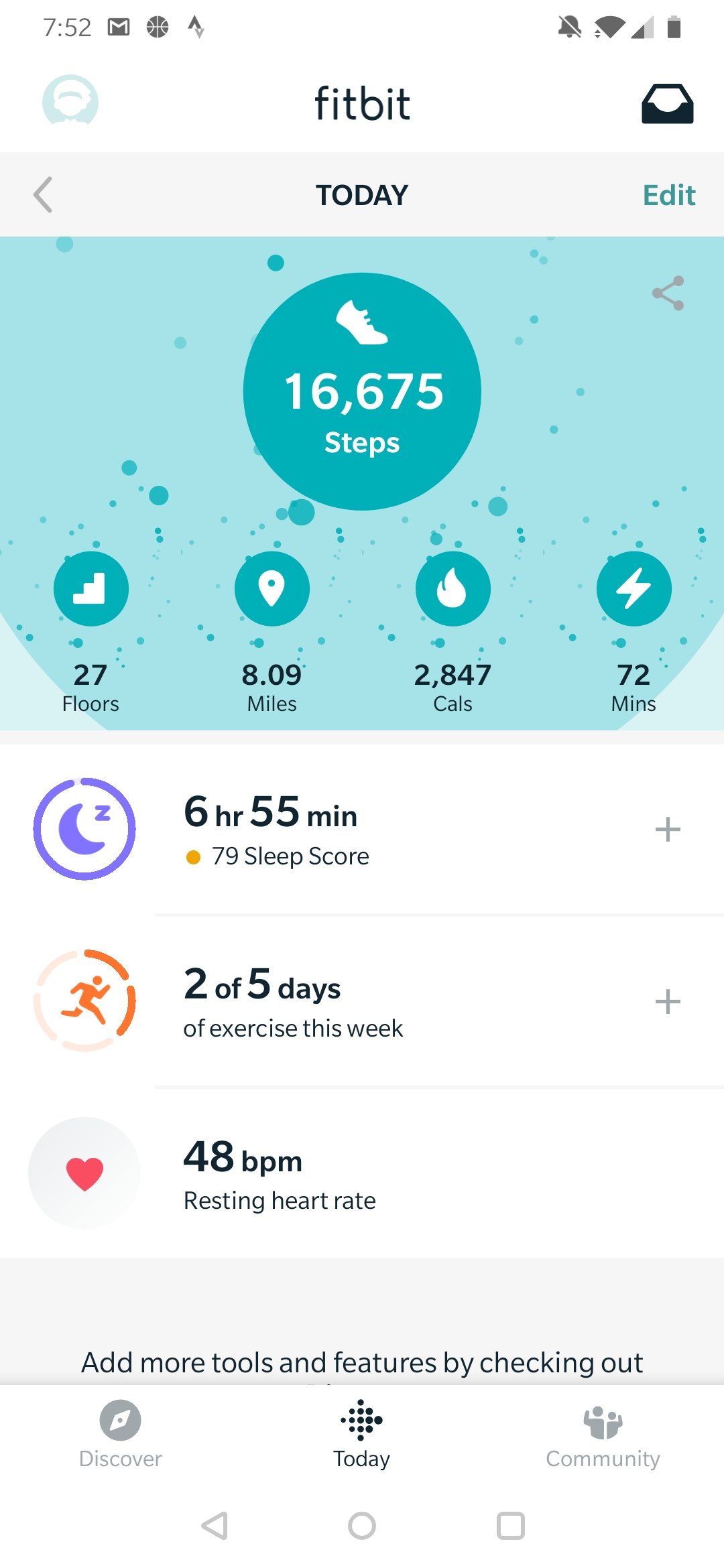Share today's stats
This screenshot has height=1568, width=724.
668,293
